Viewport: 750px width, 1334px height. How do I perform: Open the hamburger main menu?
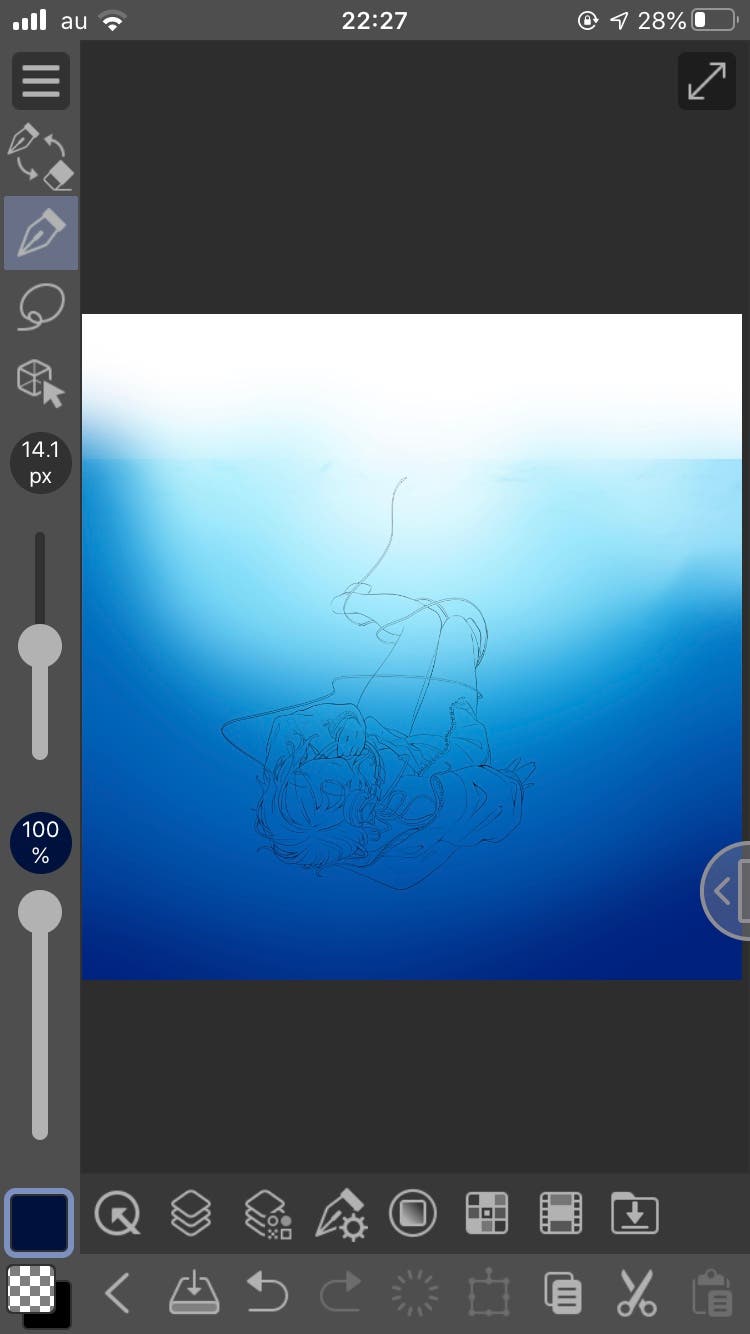click(x=40, y=81)
